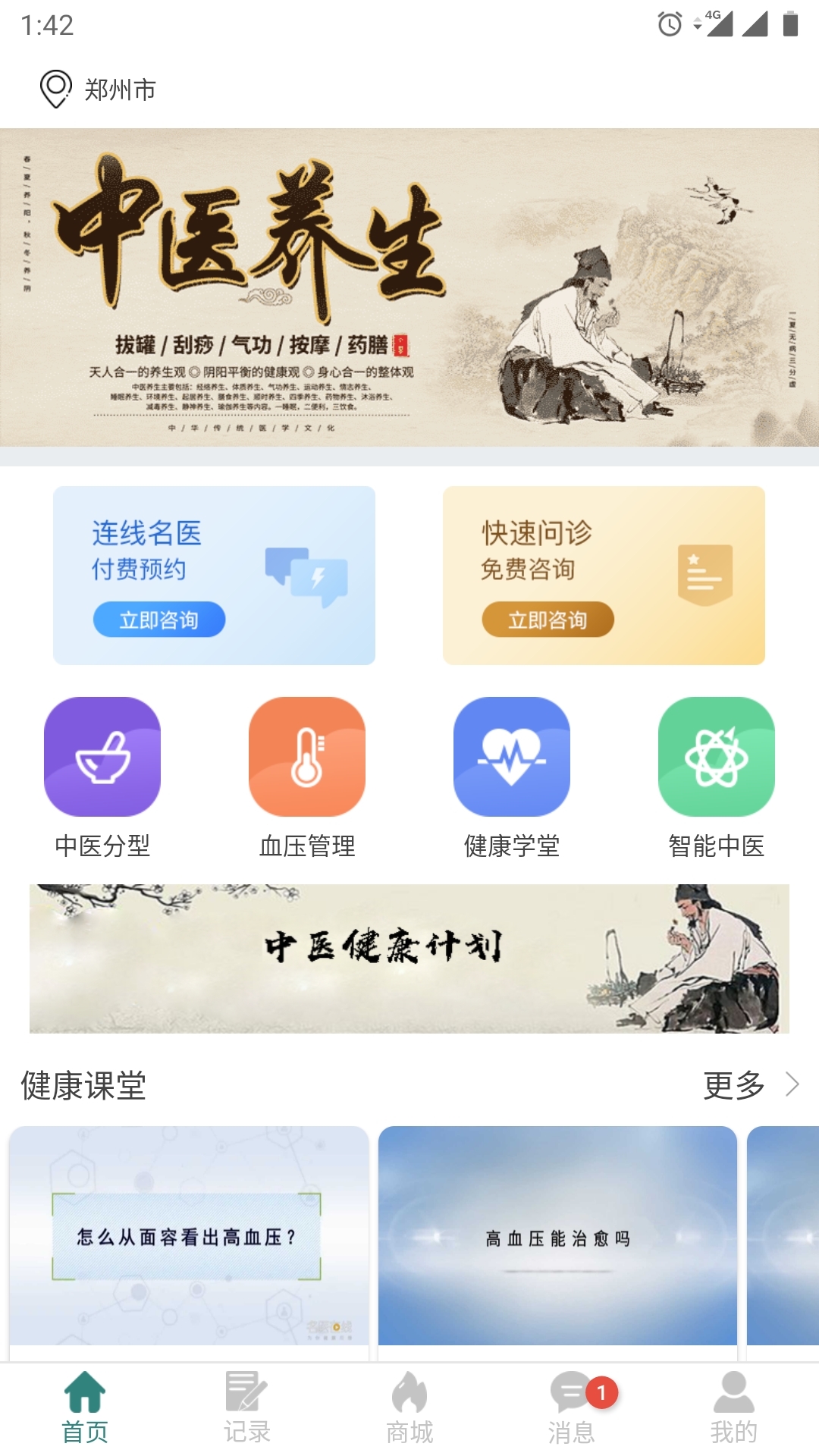The width and height of the screenshot is (819, 1456).
Task: Open the 血压管理 thermometer icon
Action: (307, 759)
